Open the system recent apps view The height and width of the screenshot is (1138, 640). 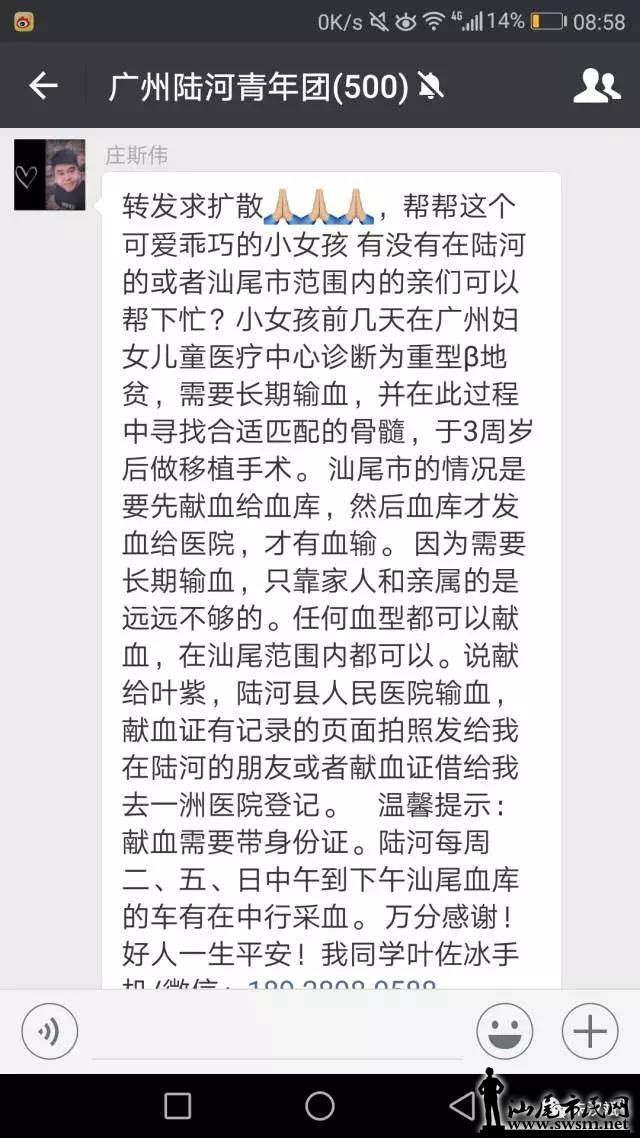177,1106
